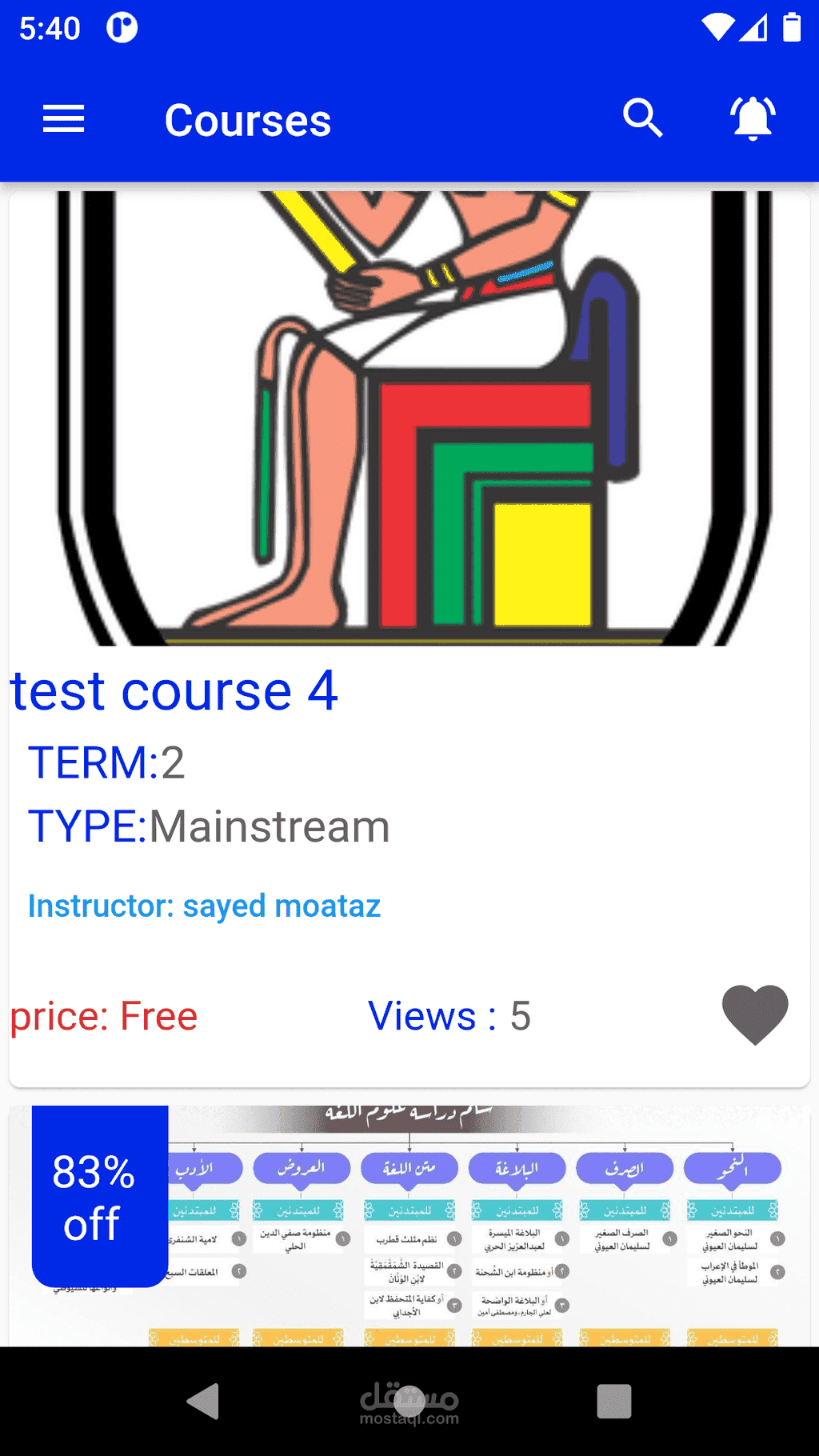Open recent apps with the square button

614,1401
